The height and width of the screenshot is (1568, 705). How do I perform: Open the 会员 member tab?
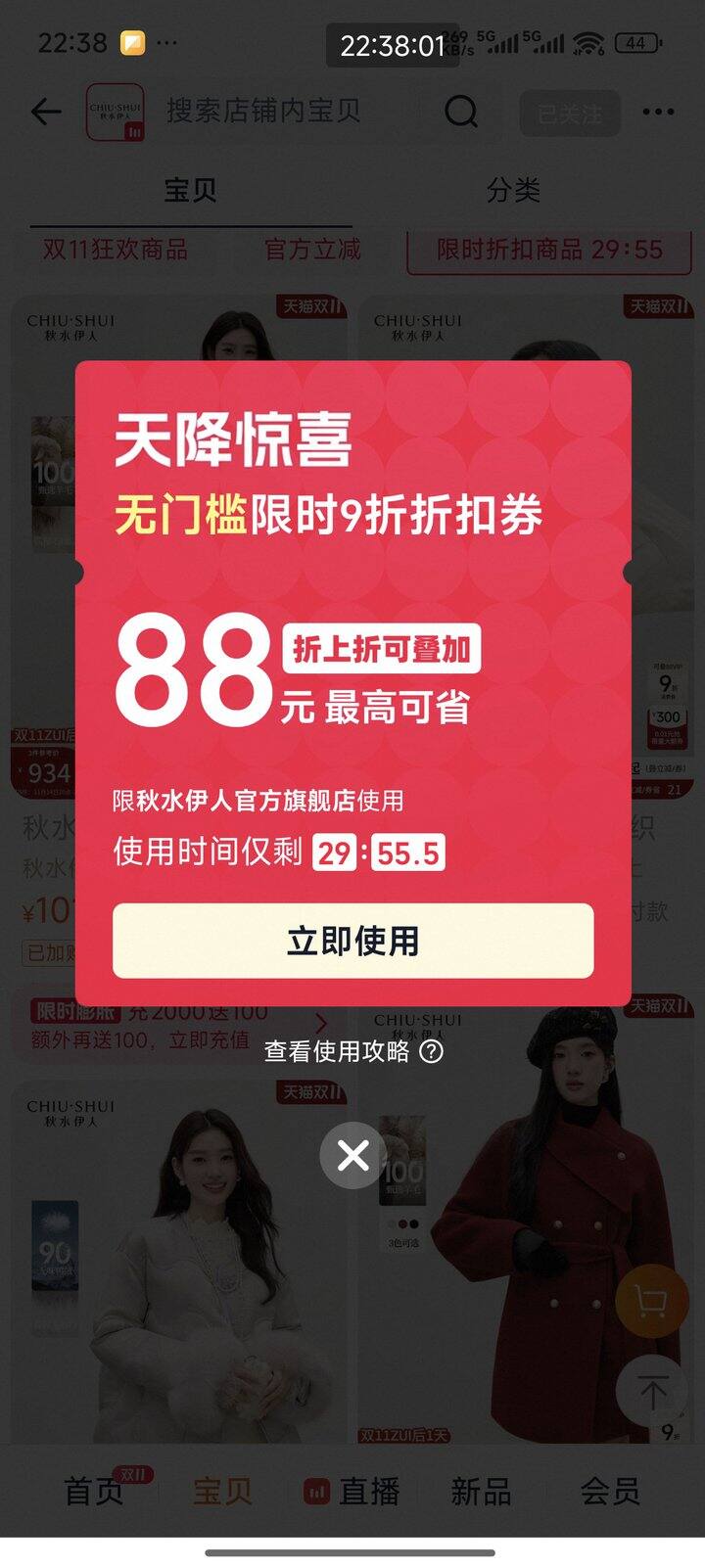(x=610, y=1491)
